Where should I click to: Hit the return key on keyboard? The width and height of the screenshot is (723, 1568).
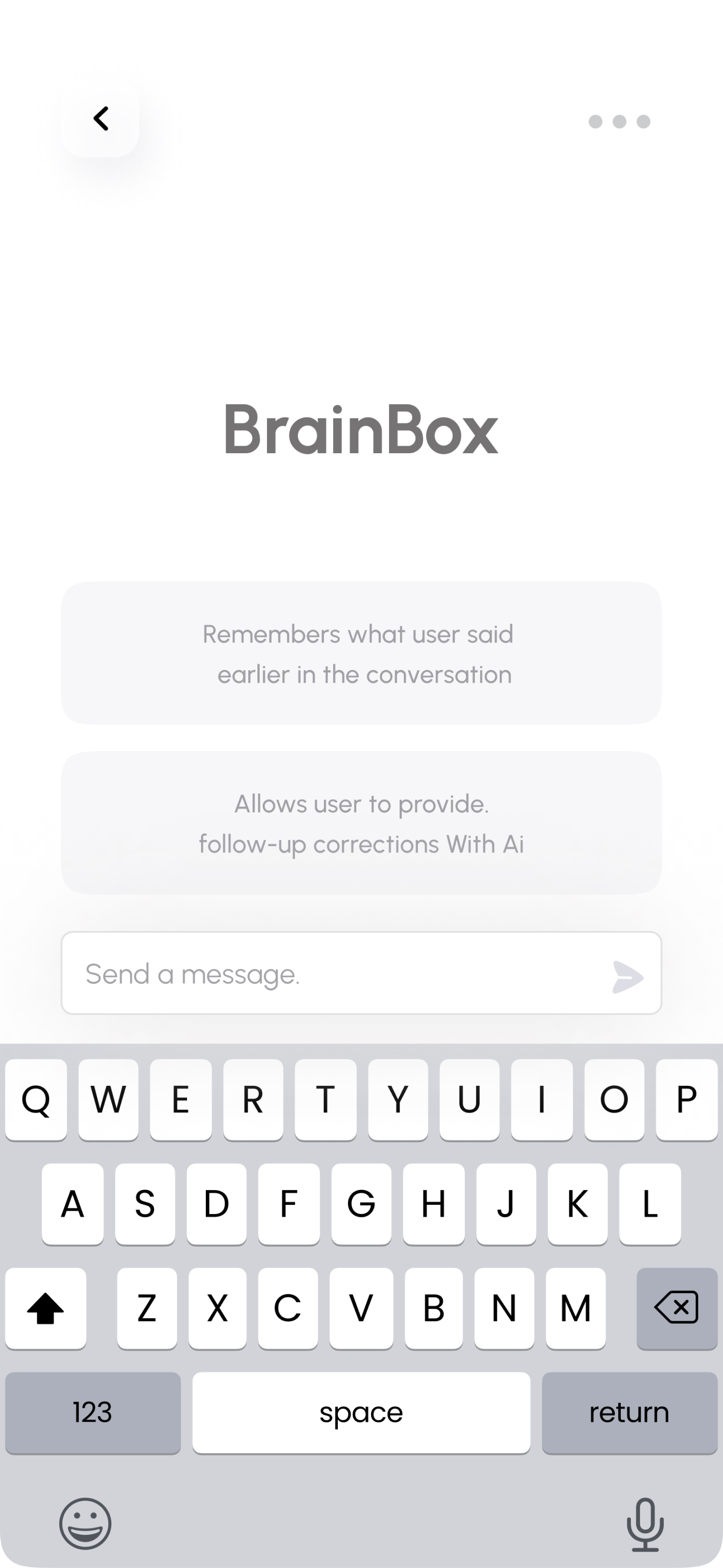coord(629,1412)
